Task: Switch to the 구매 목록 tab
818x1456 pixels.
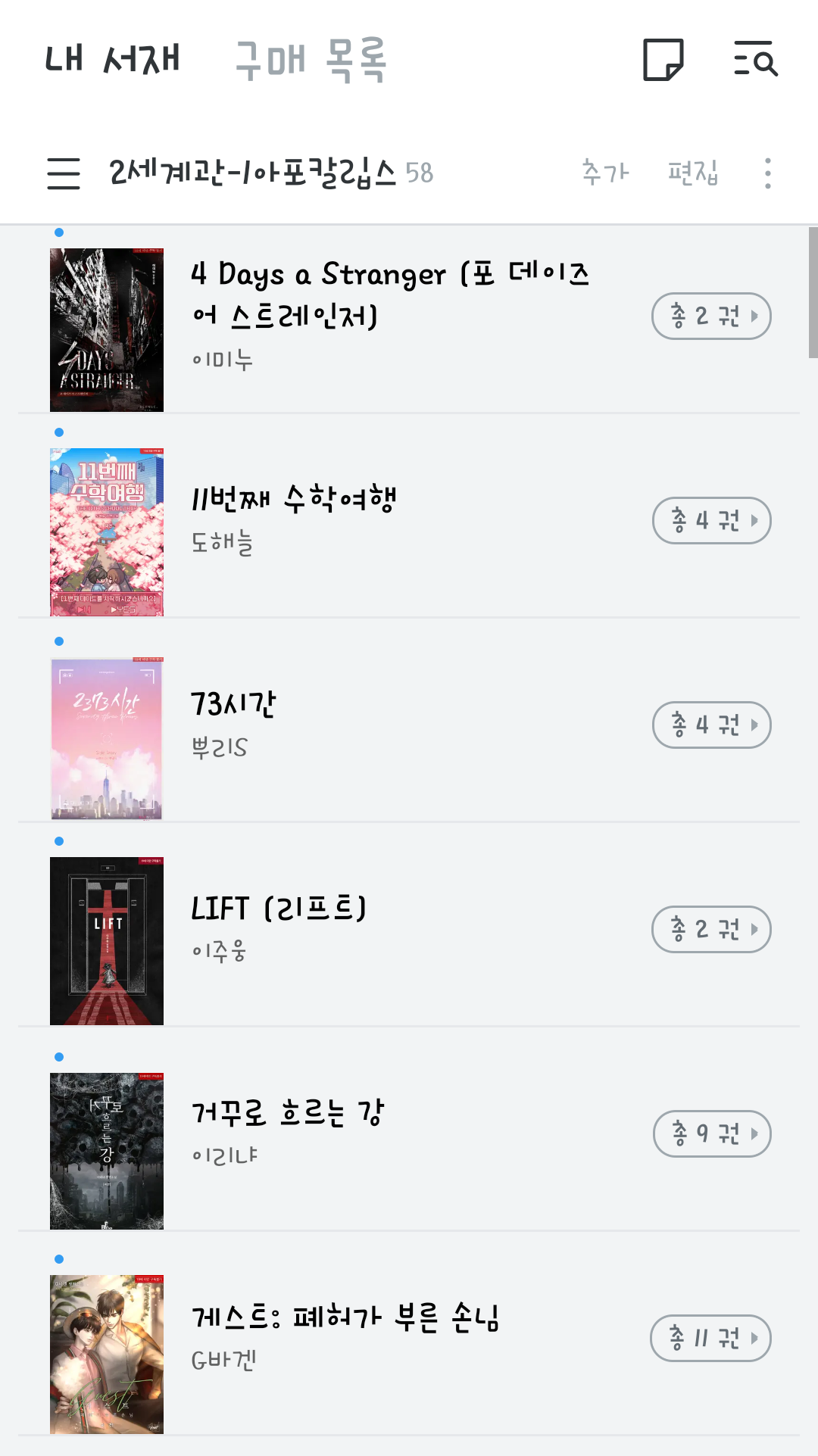Action: click(311, 59)
